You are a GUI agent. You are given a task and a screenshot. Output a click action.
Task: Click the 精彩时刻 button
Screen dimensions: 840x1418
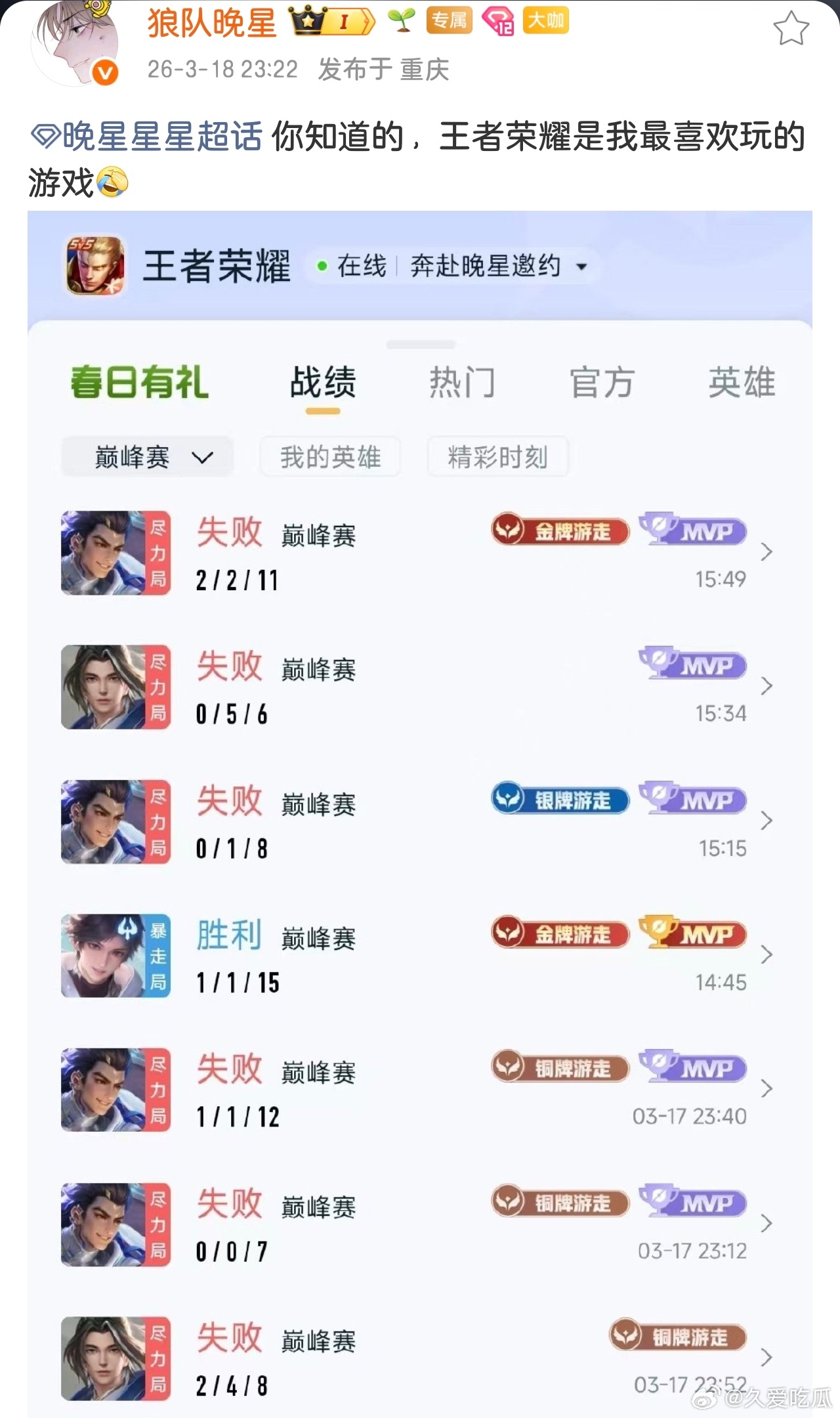497,457
